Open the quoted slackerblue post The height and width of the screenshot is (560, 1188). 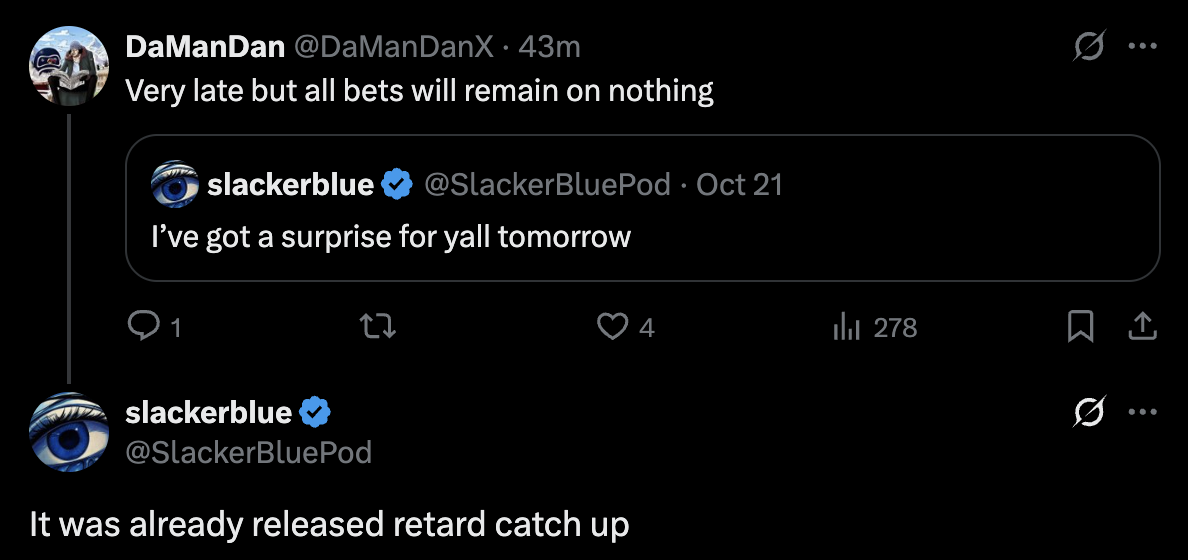pyautogui.click(x=642, y=237)
